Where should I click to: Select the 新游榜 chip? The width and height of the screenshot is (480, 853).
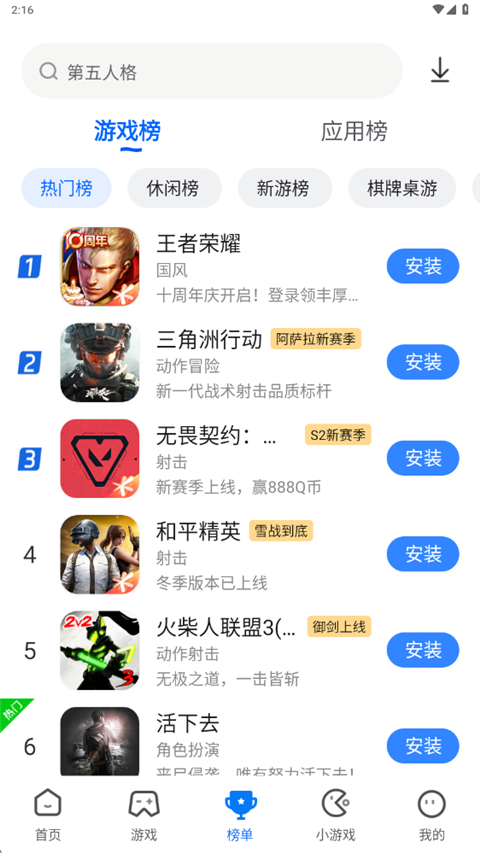[x=285, y=188]
